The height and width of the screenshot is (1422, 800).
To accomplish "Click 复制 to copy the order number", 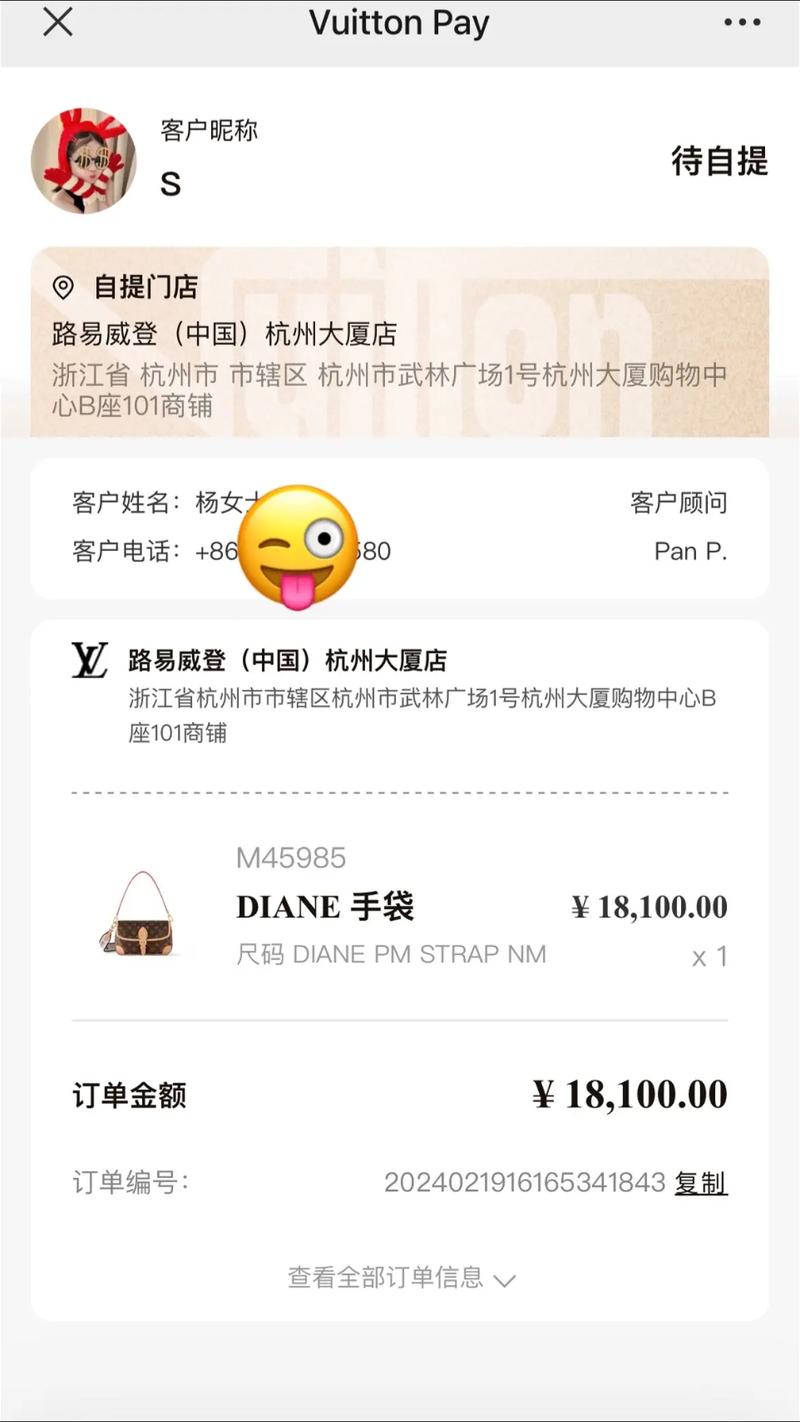I will (701, 1184).
